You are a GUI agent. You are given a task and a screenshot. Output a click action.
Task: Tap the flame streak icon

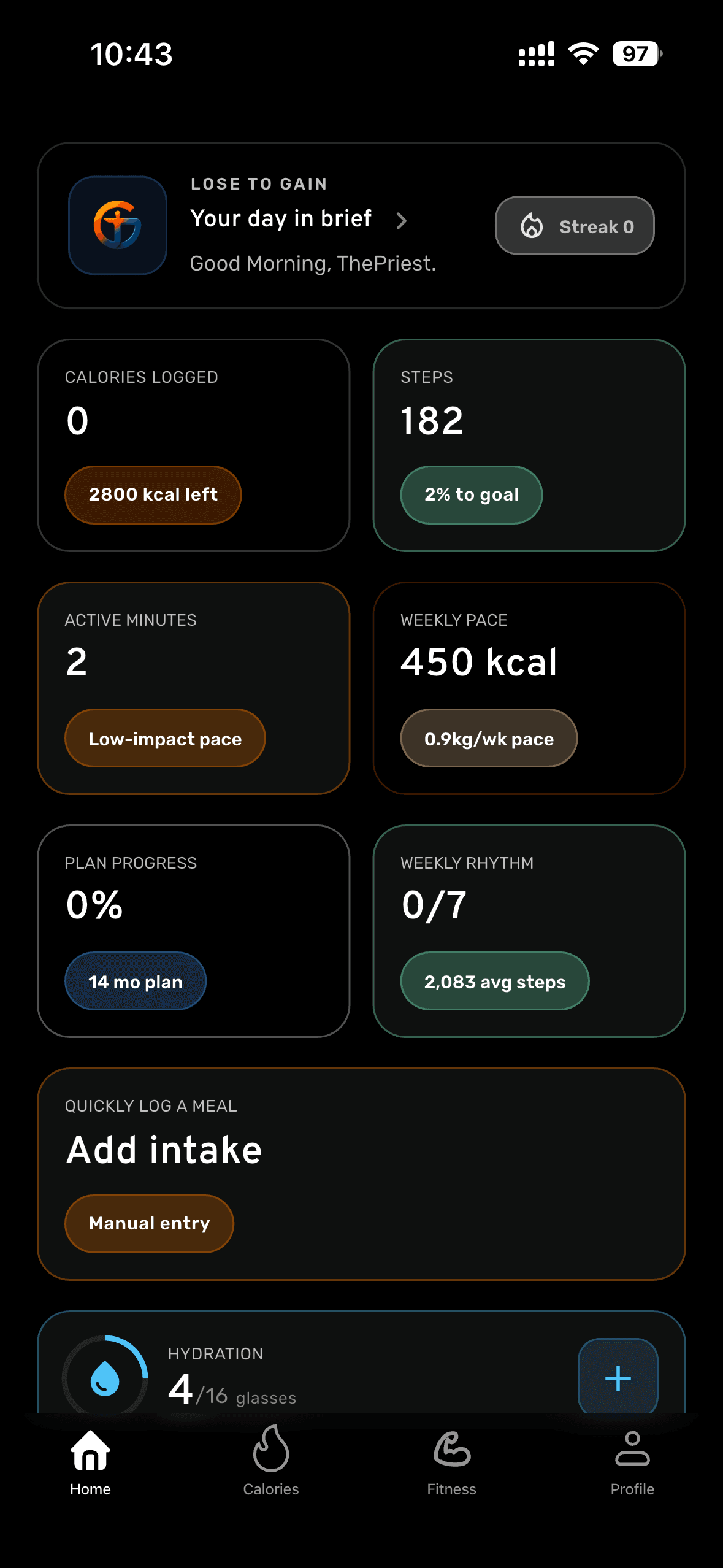click(x=533, y=226)
